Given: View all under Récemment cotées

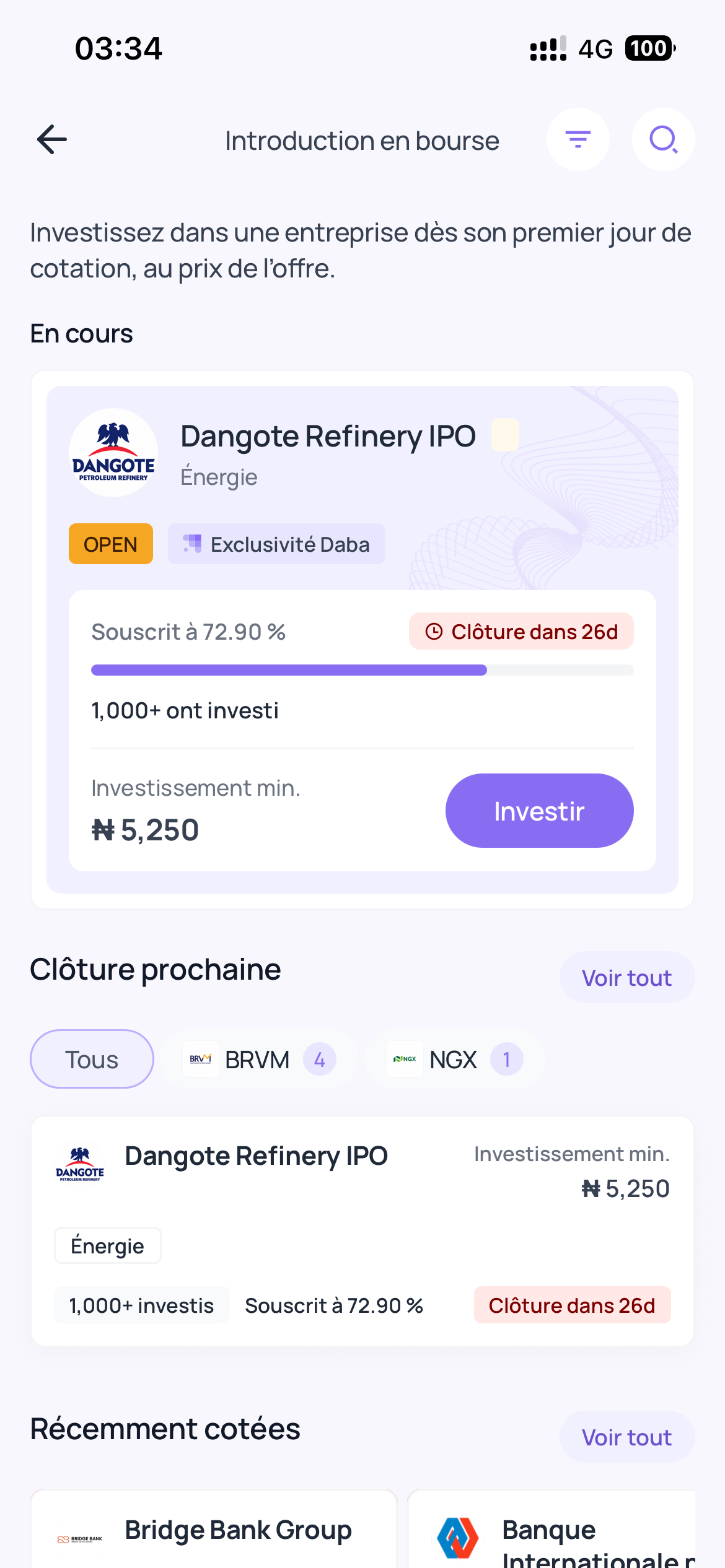Looking at the screenshot, I should (626, 1437).
